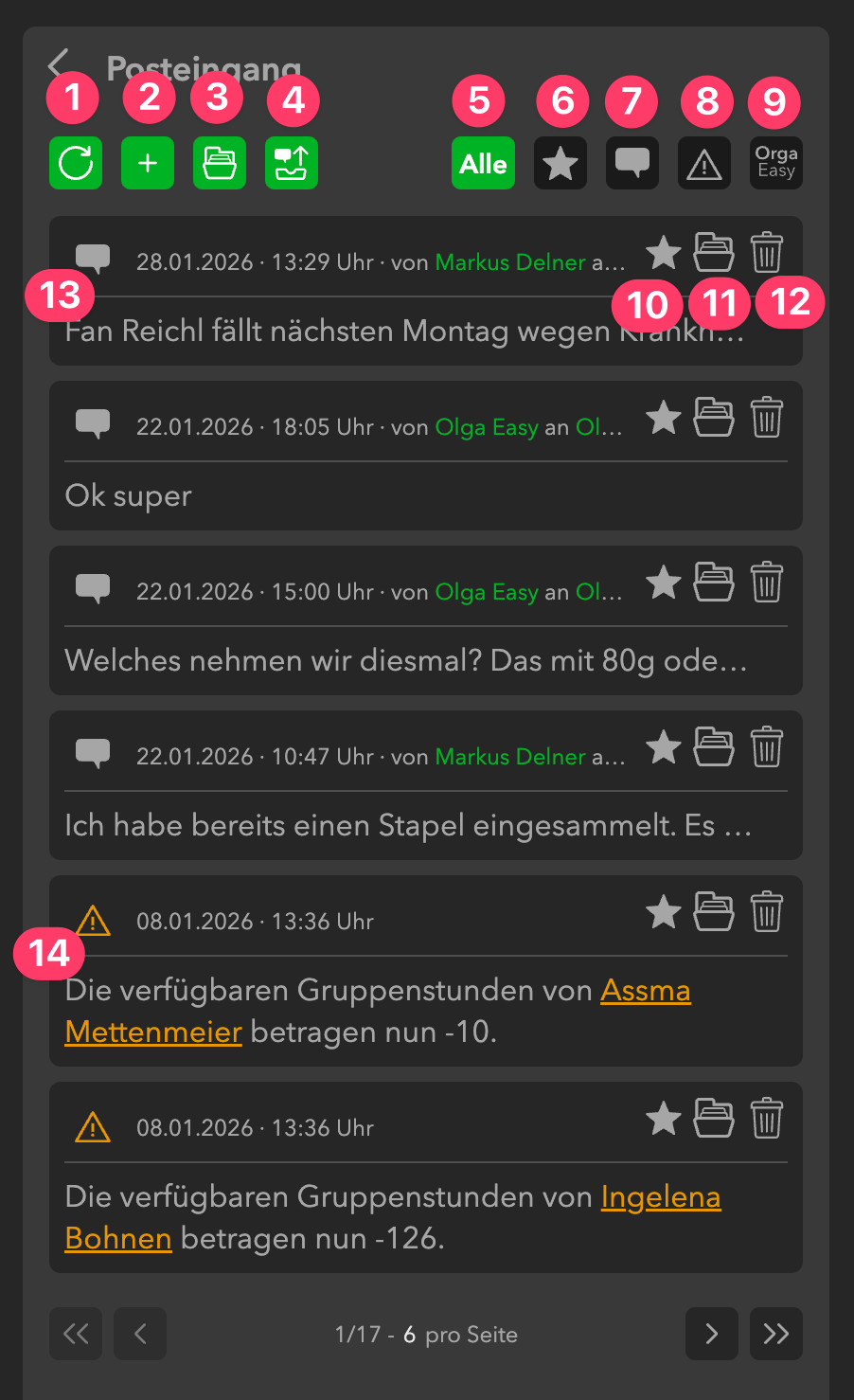
Task: Jump to last page of messages
Action: (776, 1334)
